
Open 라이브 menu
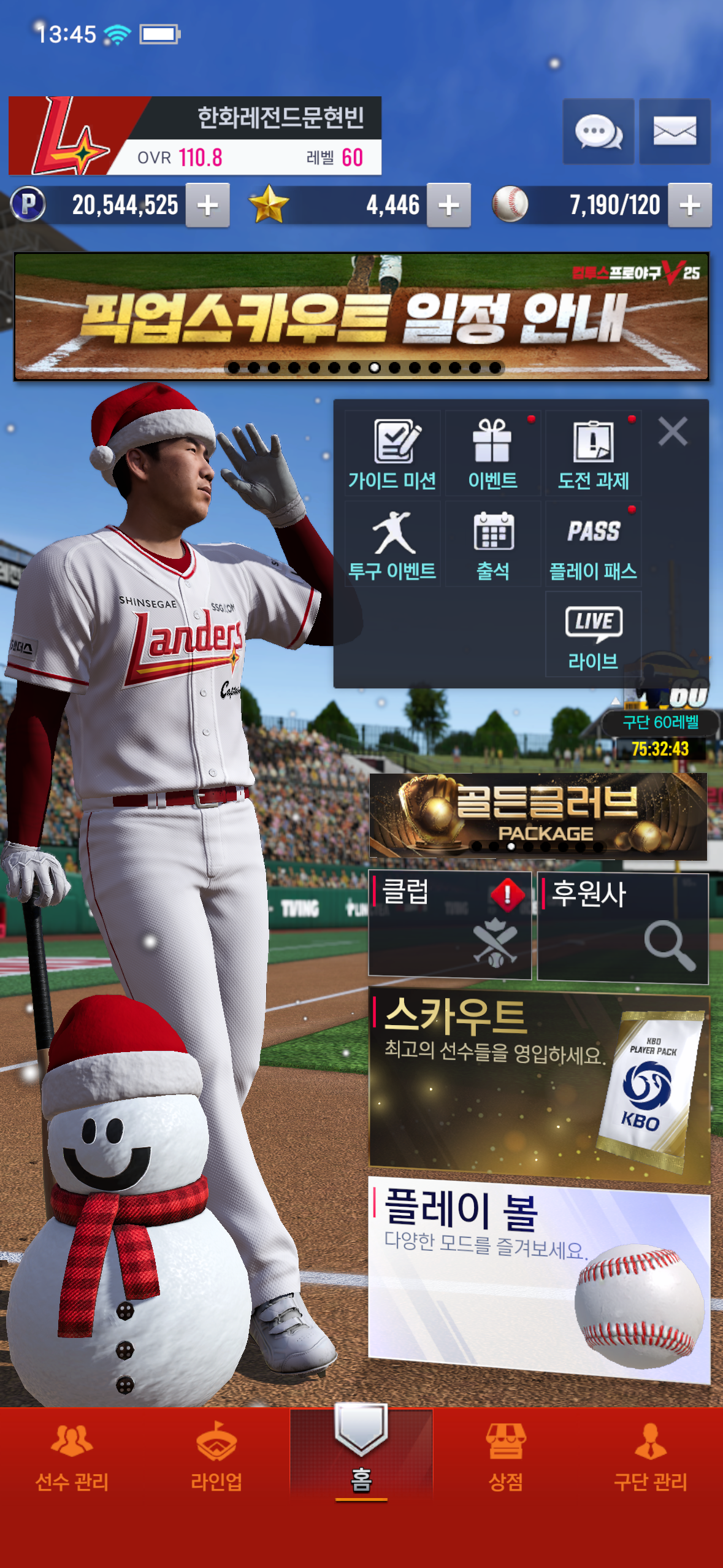pyautogui.click(x=593, y=635)
